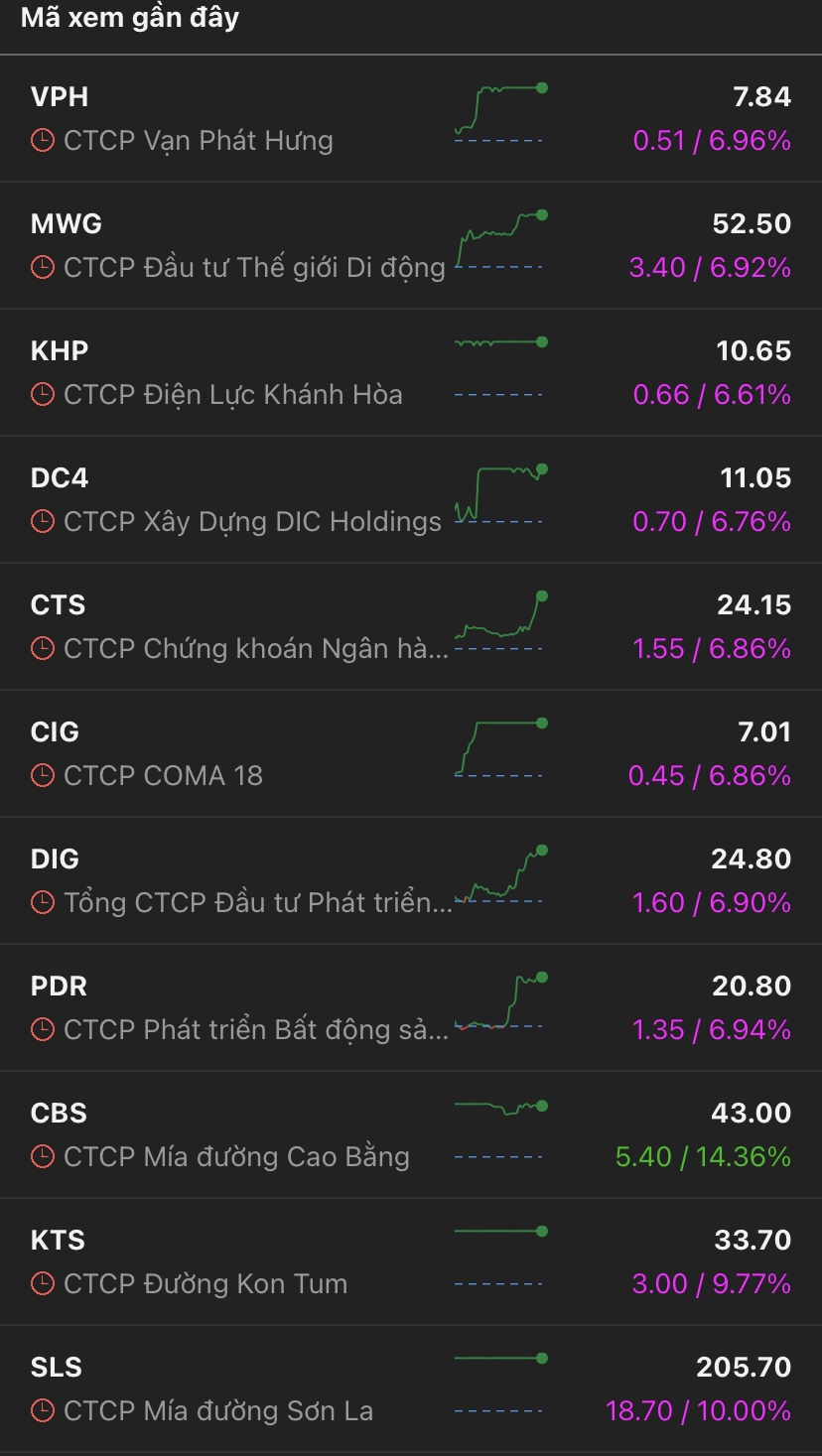The image size is (822, 1456).
Task: Open the PDR stock row
Action: (411, 1007)
